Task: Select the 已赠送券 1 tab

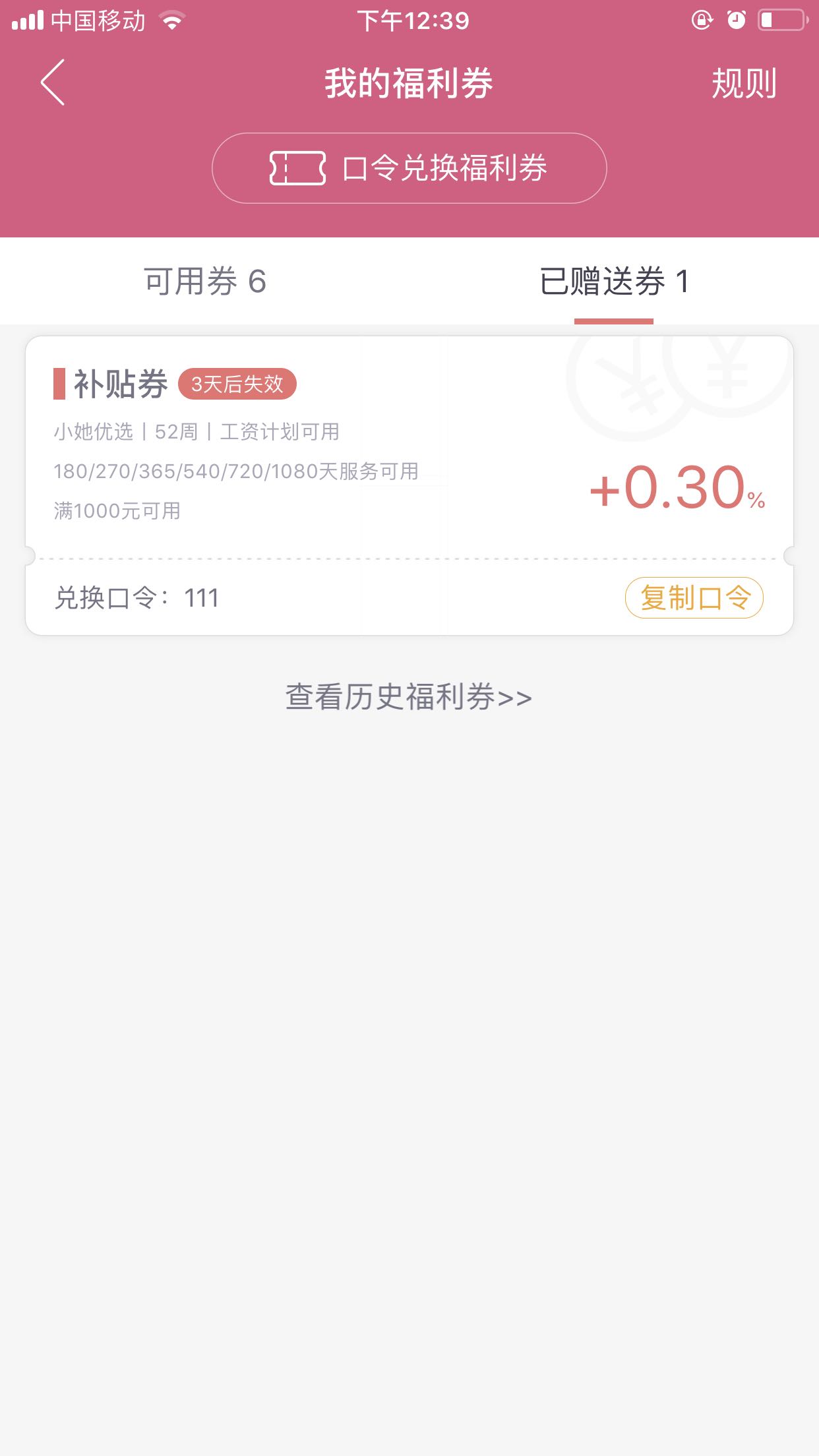Action: [614, 282]
